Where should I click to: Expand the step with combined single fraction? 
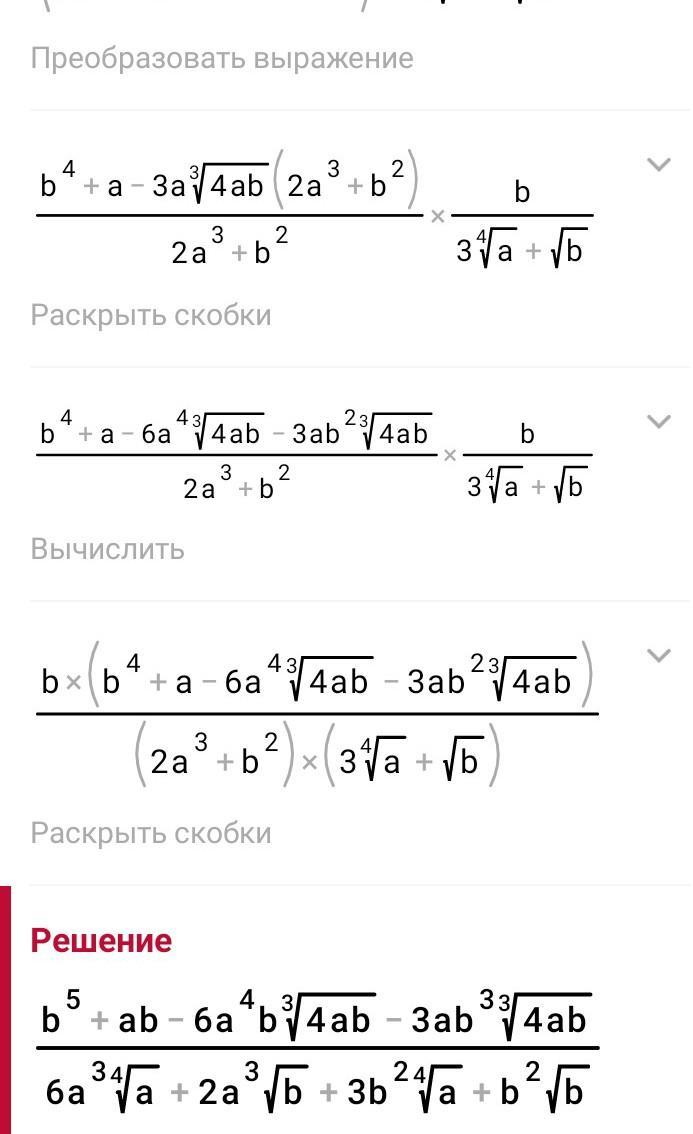(658, 655)
